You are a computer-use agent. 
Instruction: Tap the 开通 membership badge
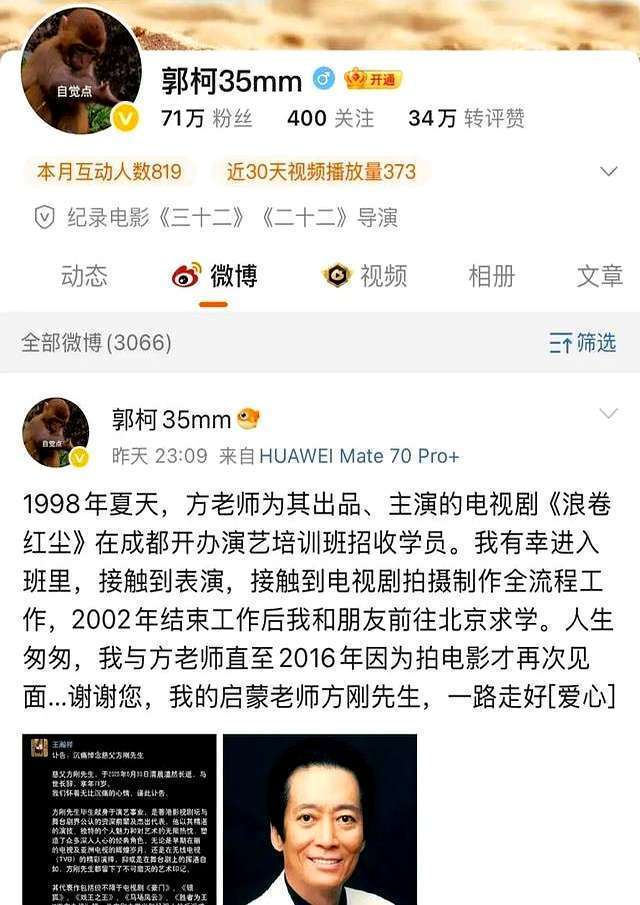pos(372,79)
